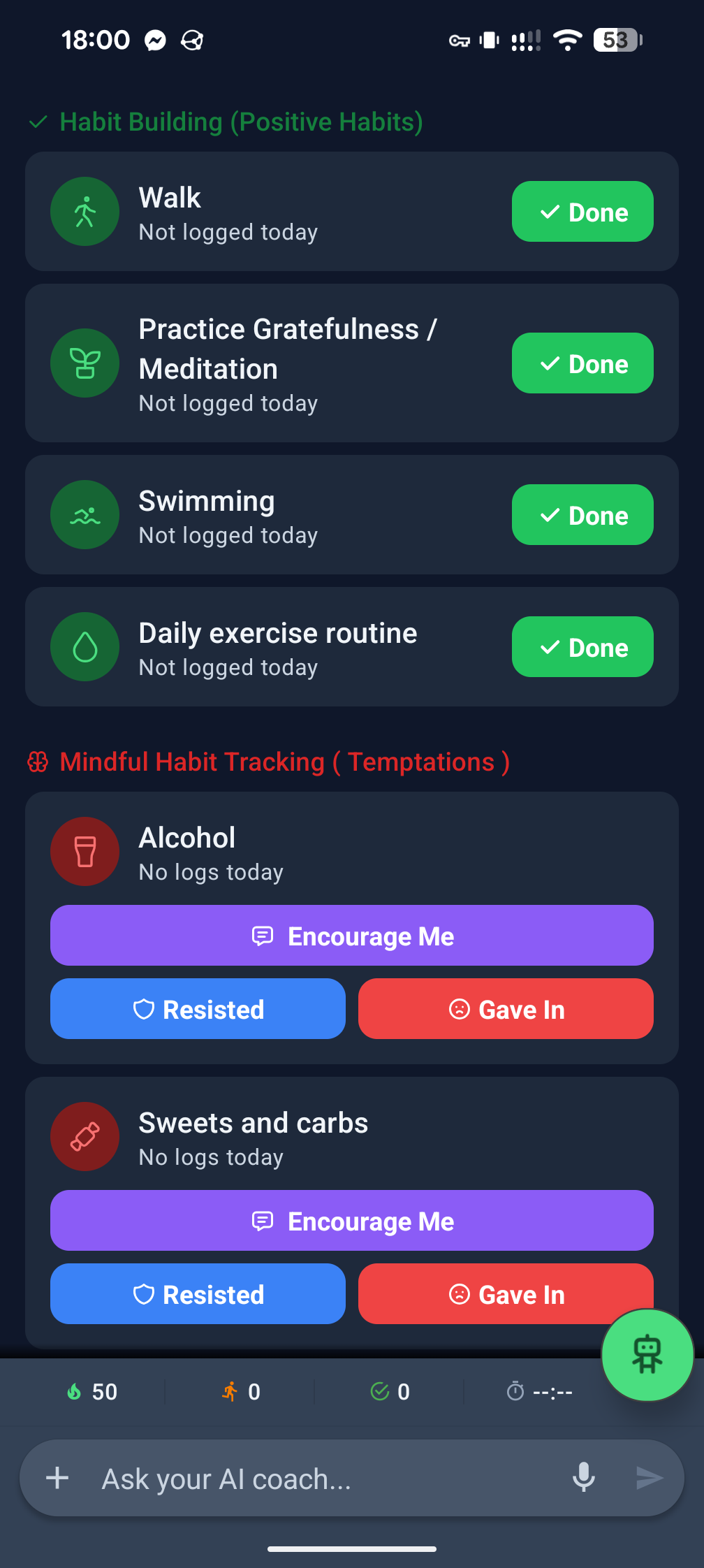This screenshot has width=704, height=1568.
Task: Mark Practice Gratefulness / Meditation as Done
Action: click(x=582, y=363)
